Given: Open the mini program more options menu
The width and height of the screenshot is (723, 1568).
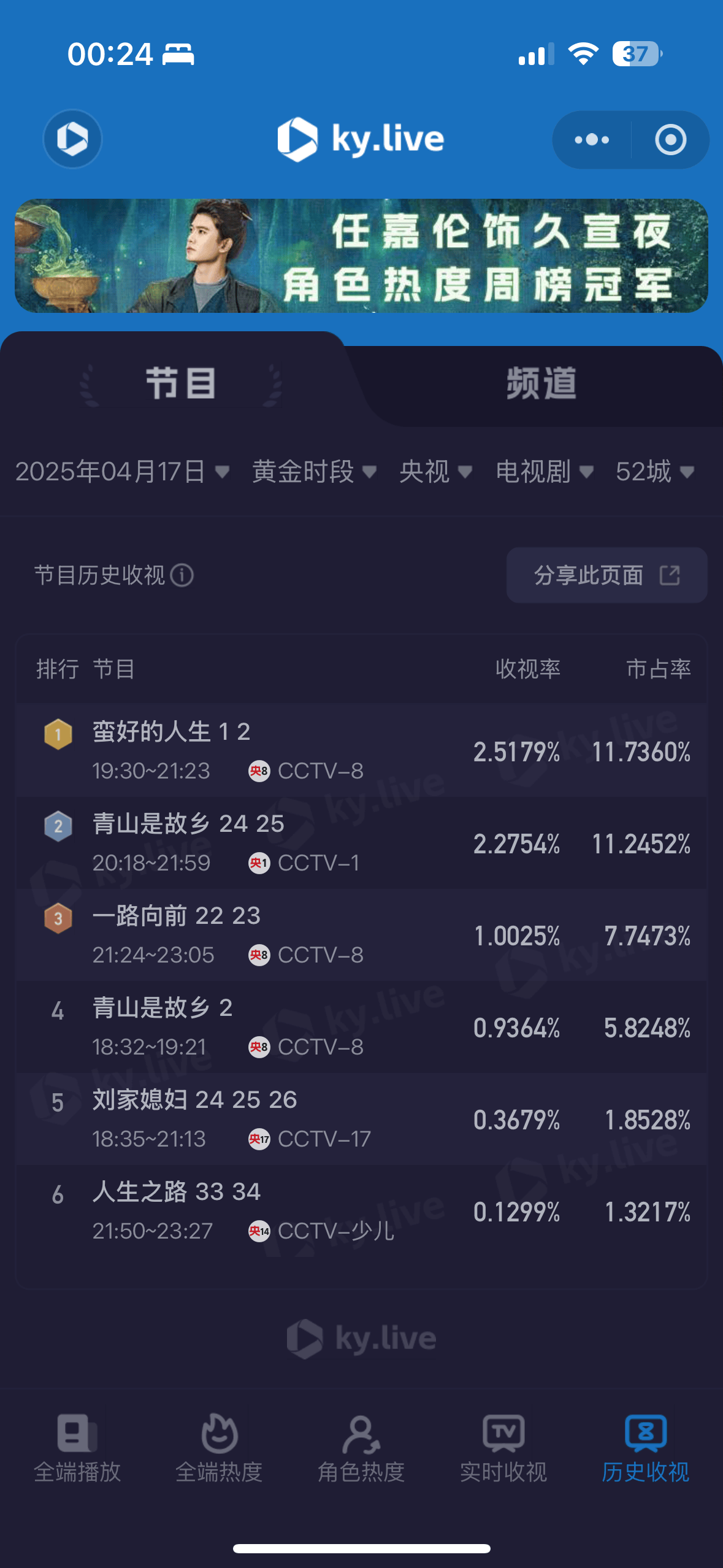Looking at the screenshot, I should [591, 140].
